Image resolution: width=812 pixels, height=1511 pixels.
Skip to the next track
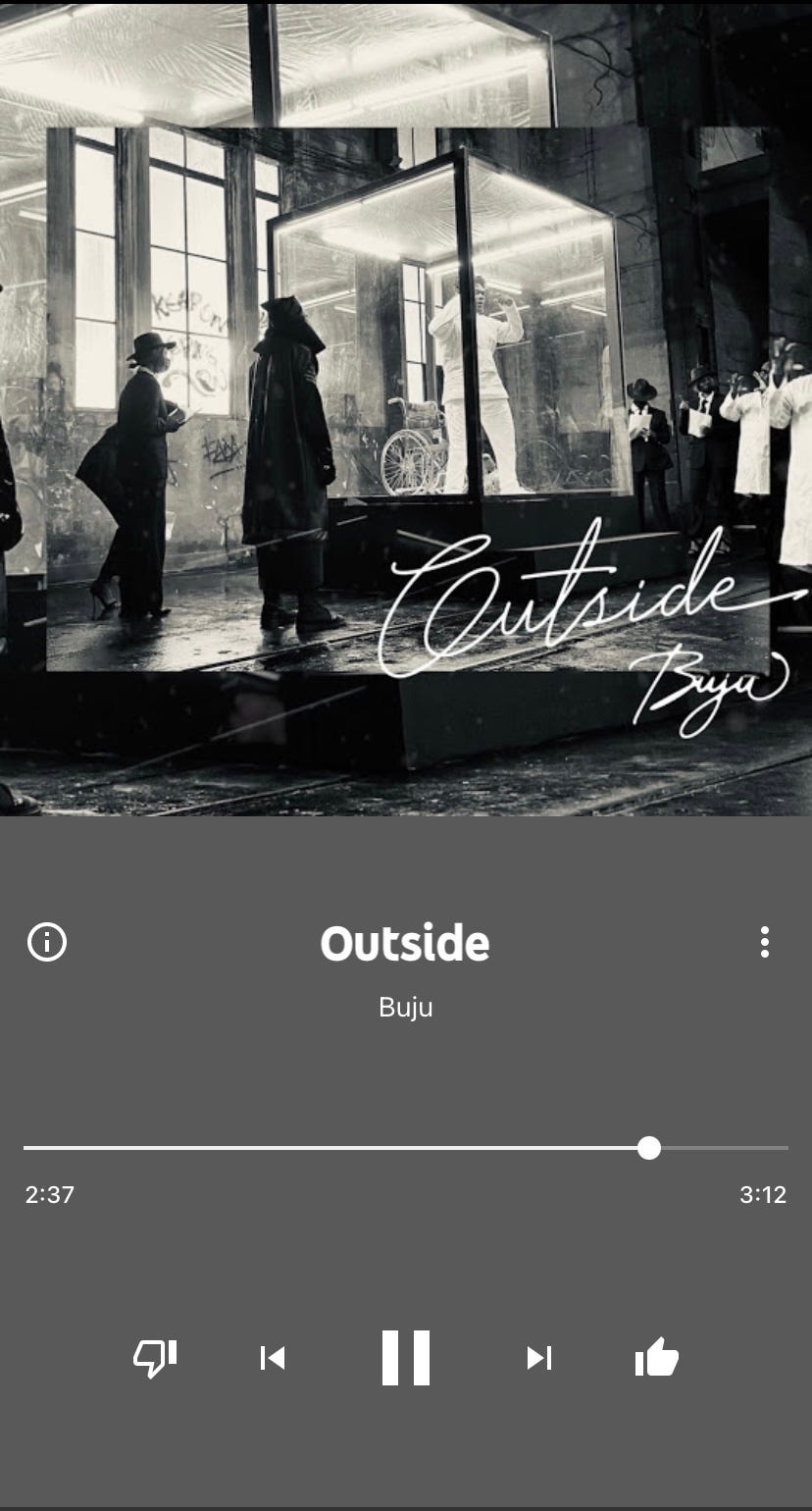[538, 1358]
